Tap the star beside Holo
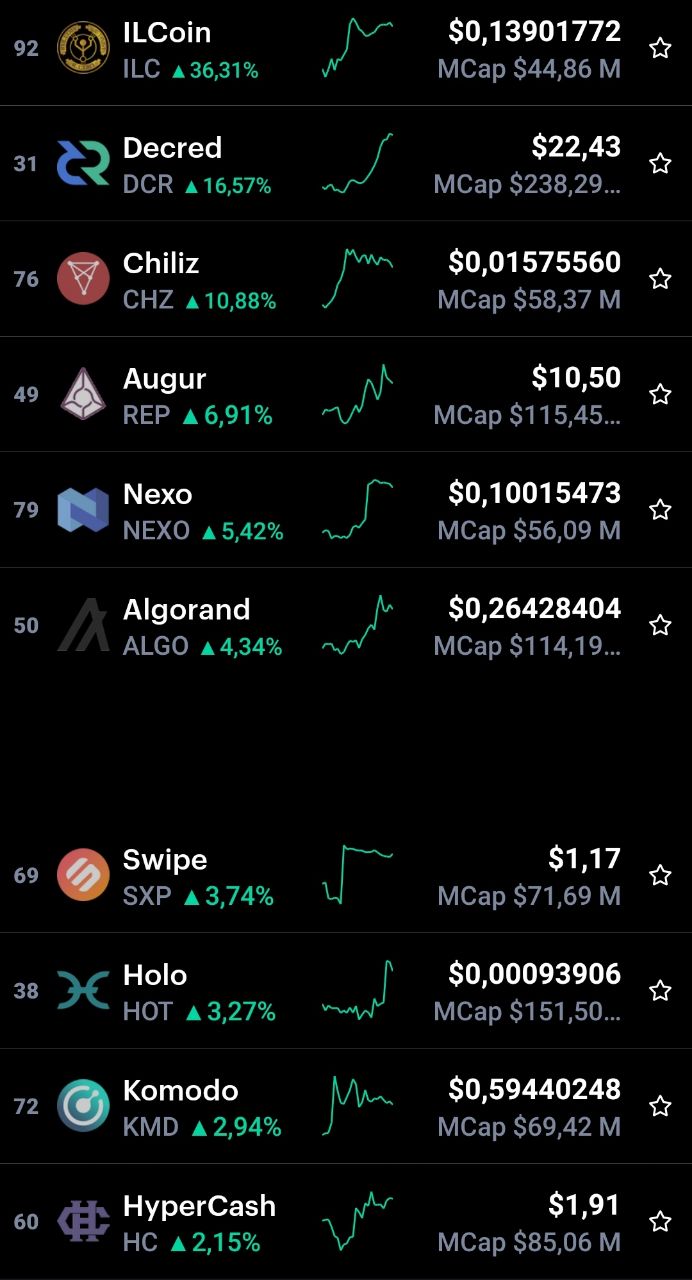 tap(660, 991)
